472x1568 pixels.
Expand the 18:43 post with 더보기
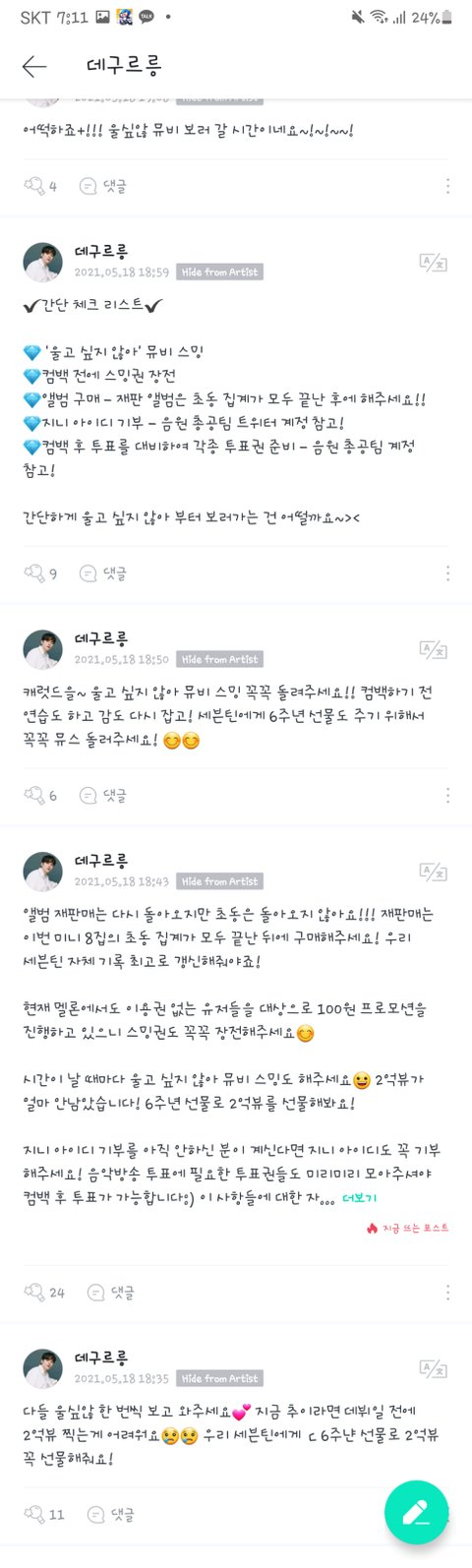(359, 1198)
